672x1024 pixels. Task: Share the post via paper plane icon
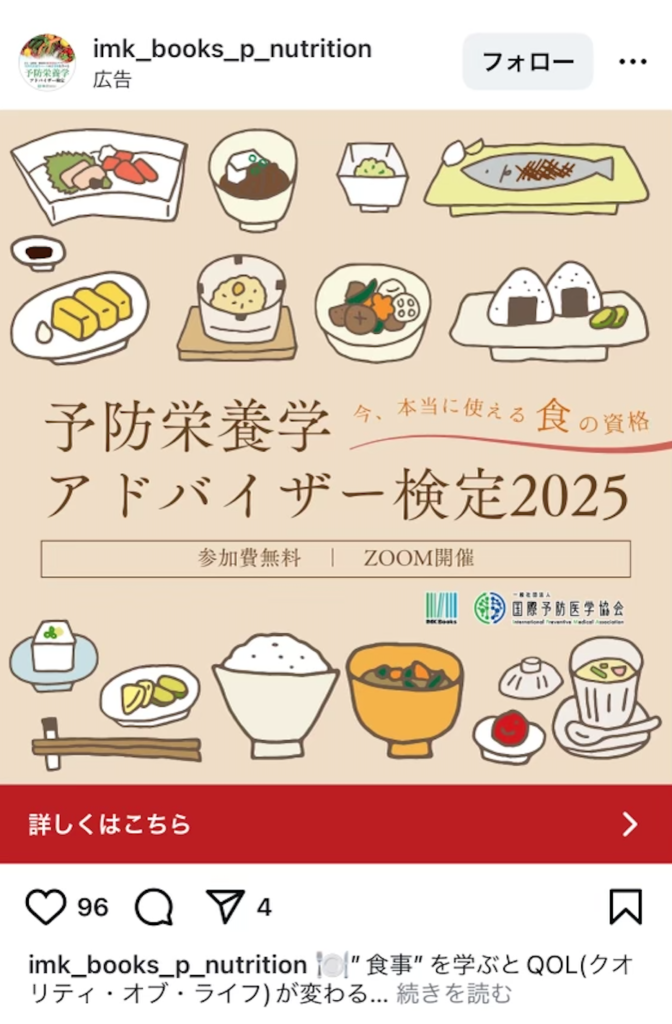click(226, 907)
